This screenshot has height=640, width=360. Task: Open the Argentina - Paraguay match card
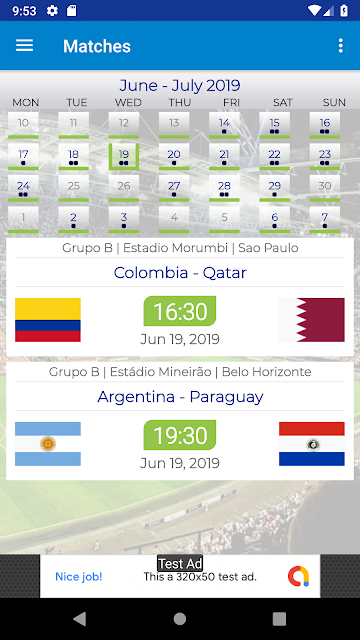180,421
